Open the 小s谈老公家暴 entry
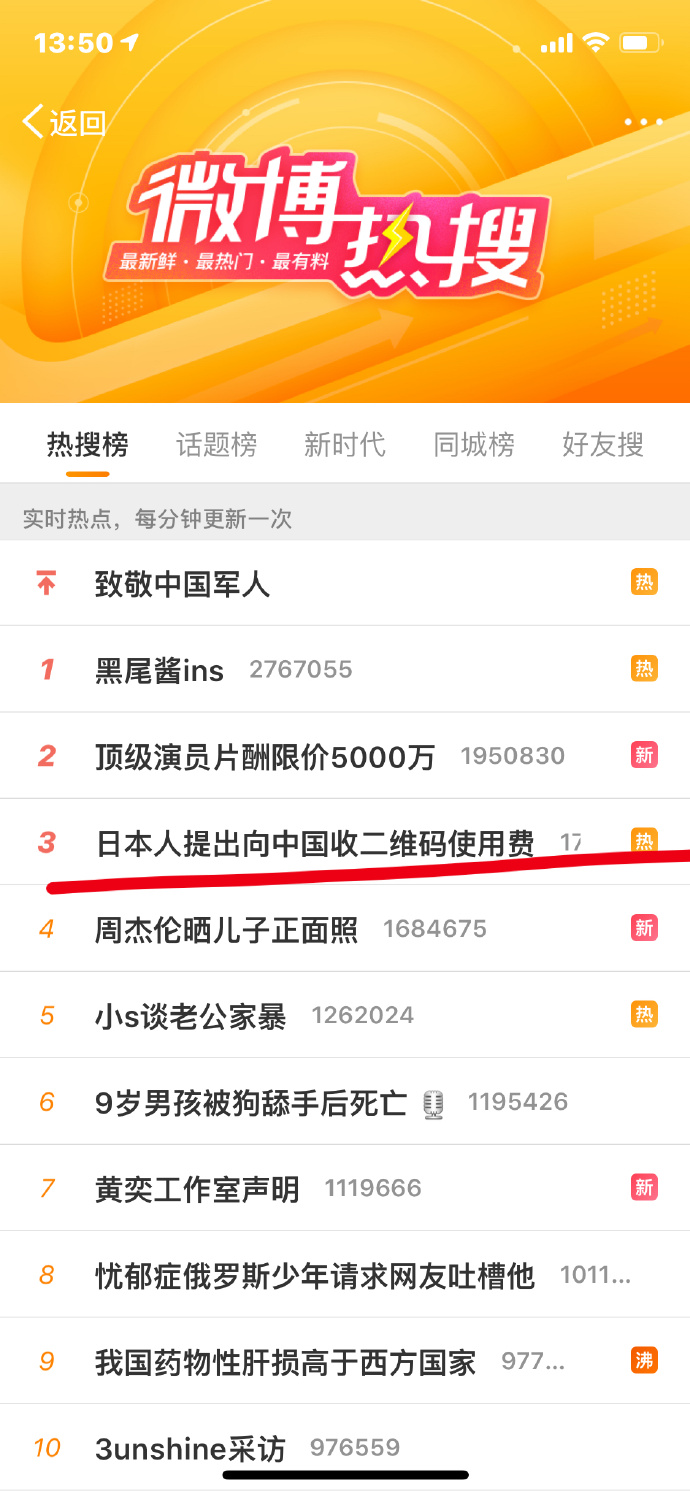The width and height of the screenshot is (690, 1494). [191, 1016]
